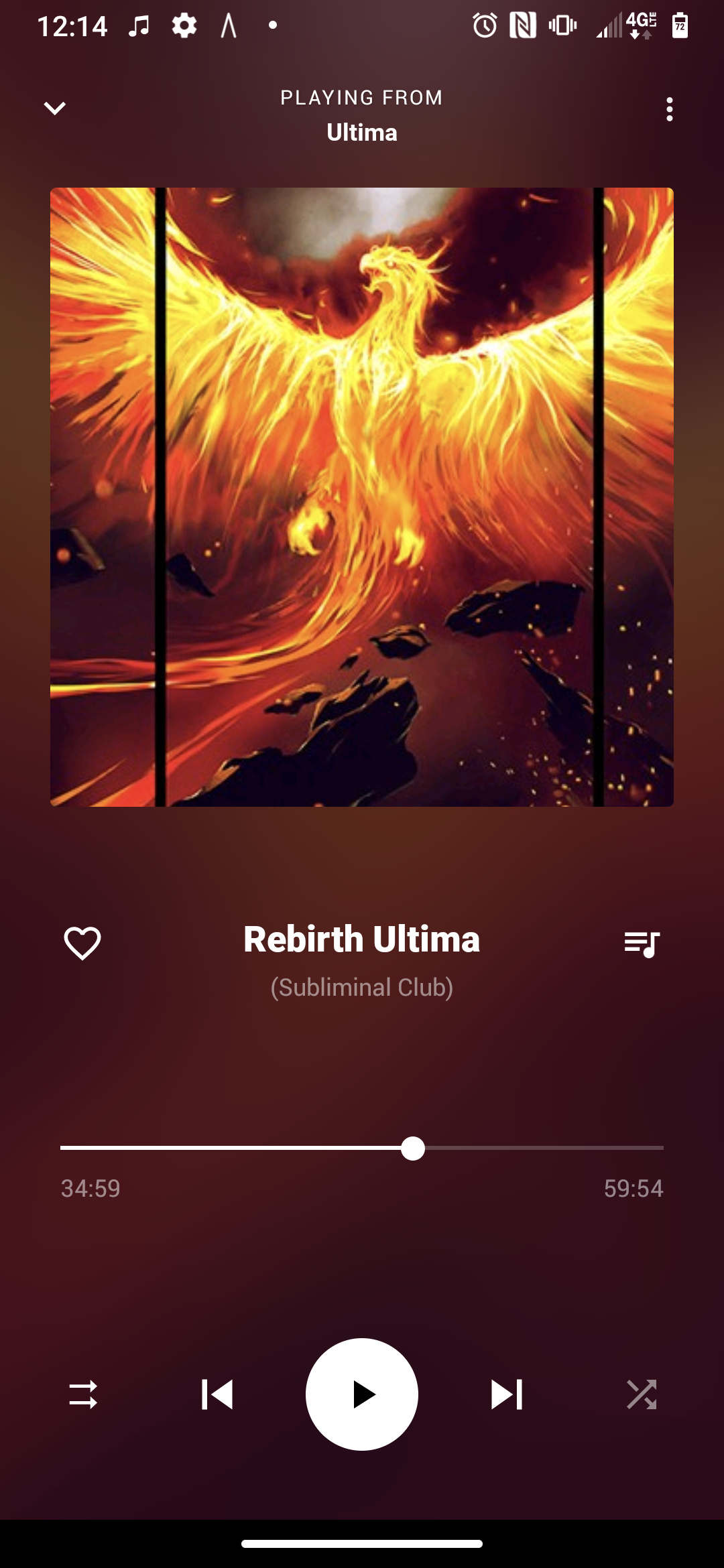This screenshot has height=1568, width=724.
Task: Collapse the now playing screen
Action: pos(54,109)
